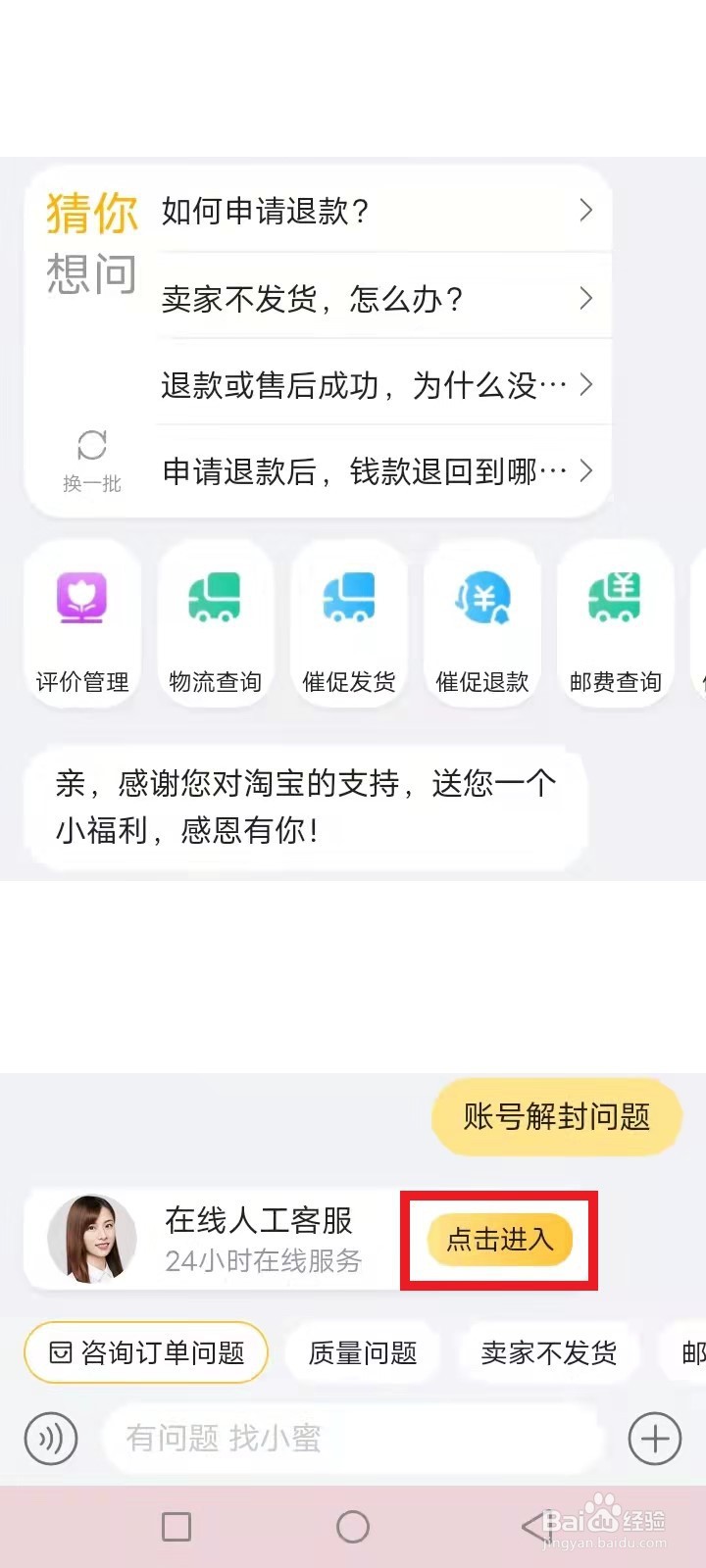706x1568 pixels.
Task: Tap 点击进入 to enter human service
Action: 500,1240
